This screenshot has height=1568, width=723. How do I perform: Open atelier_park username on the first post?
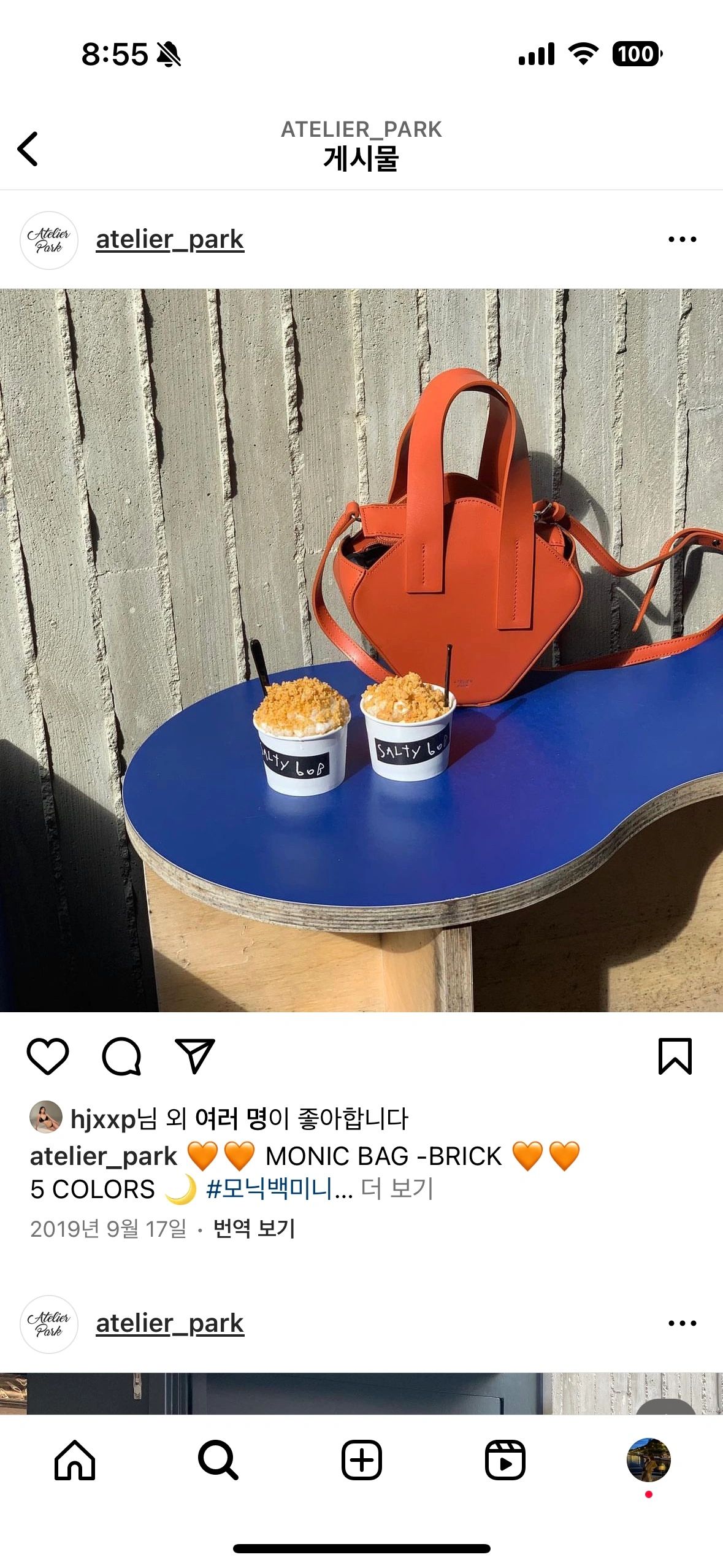click(170, 239)
